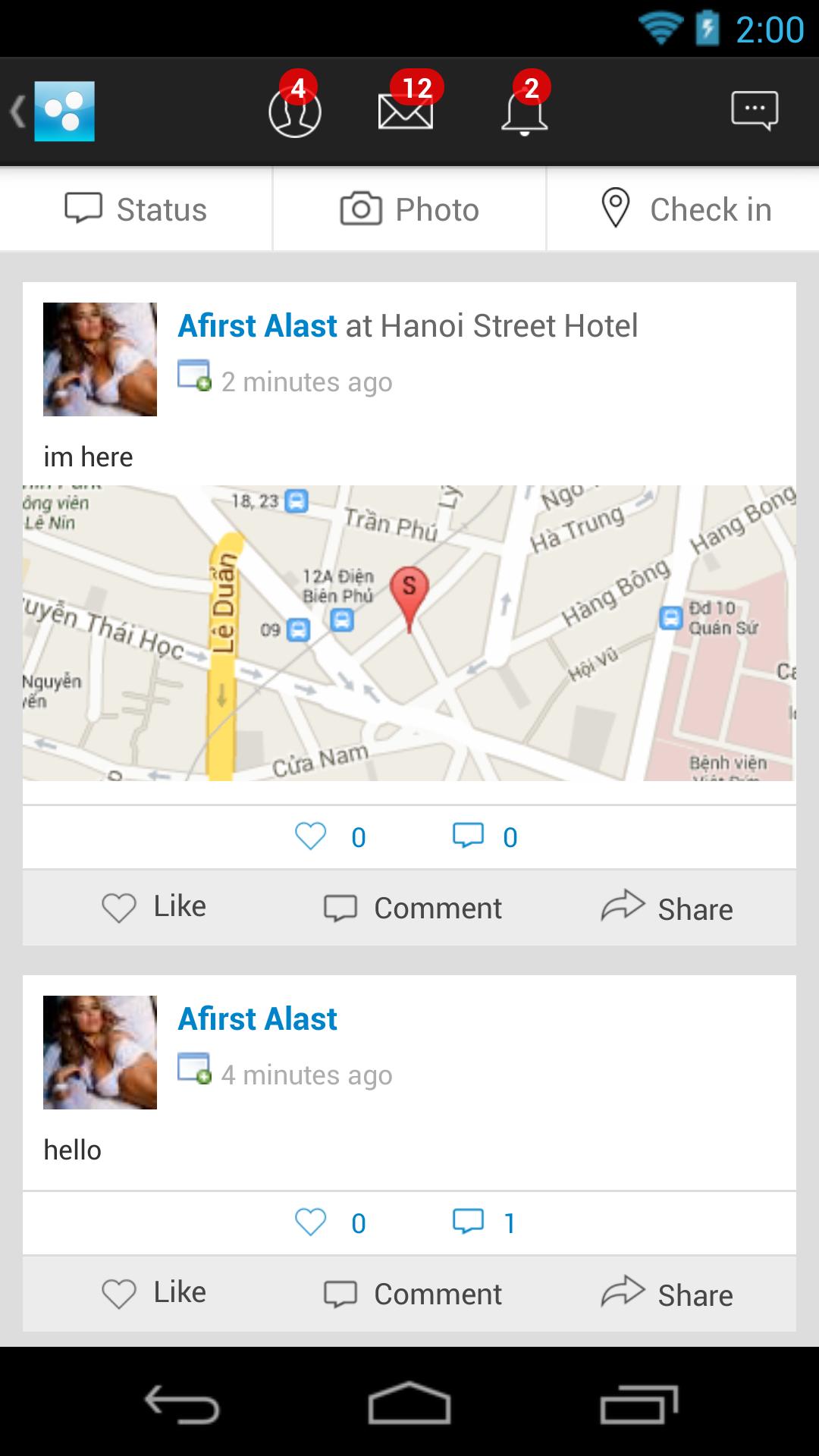Open friend requests icon with 4 badge
This screenshot has width=819, height=1456.
295,111
